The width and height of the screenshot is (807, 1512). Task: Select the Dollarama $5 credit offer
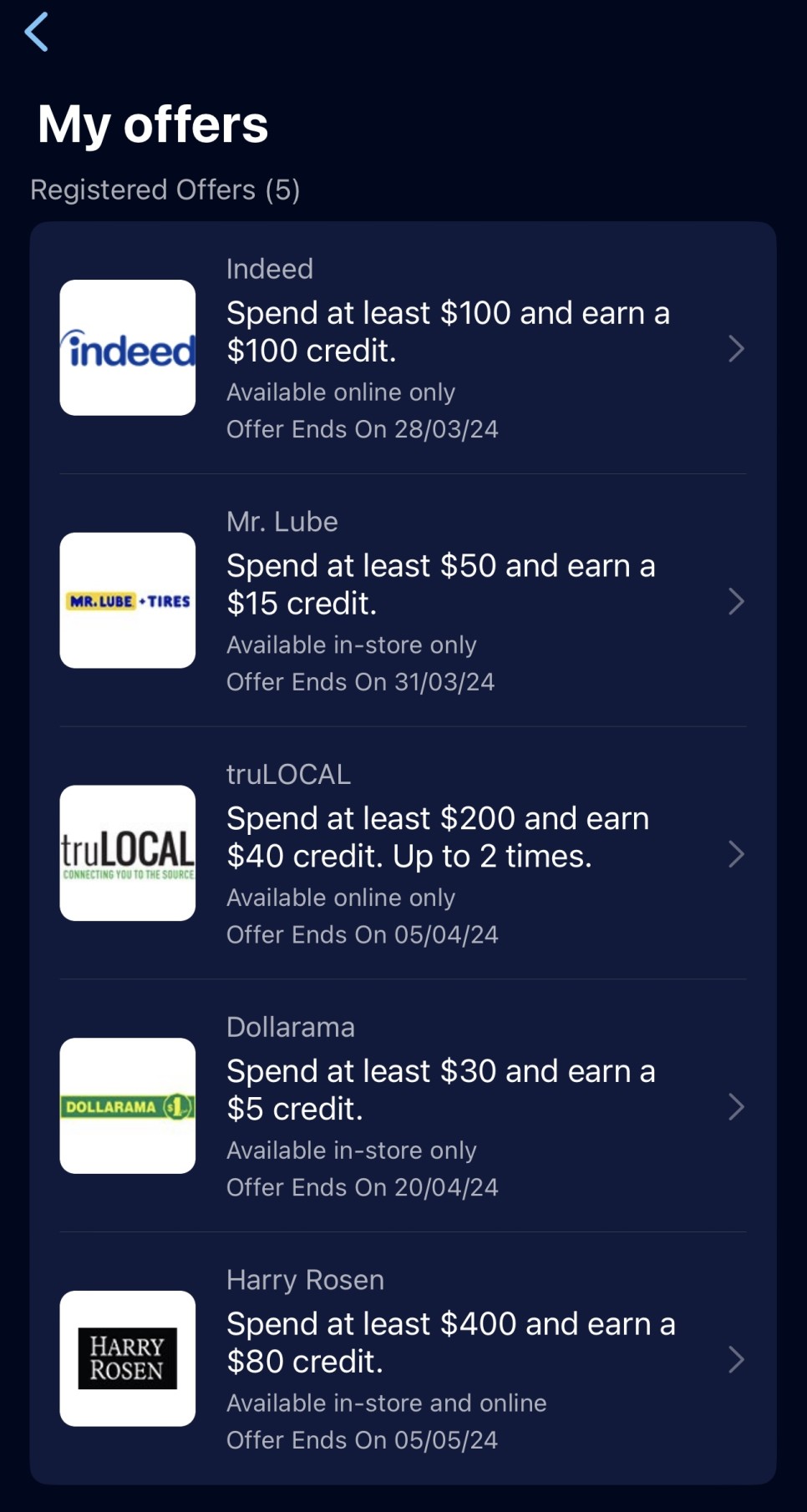403,1105
